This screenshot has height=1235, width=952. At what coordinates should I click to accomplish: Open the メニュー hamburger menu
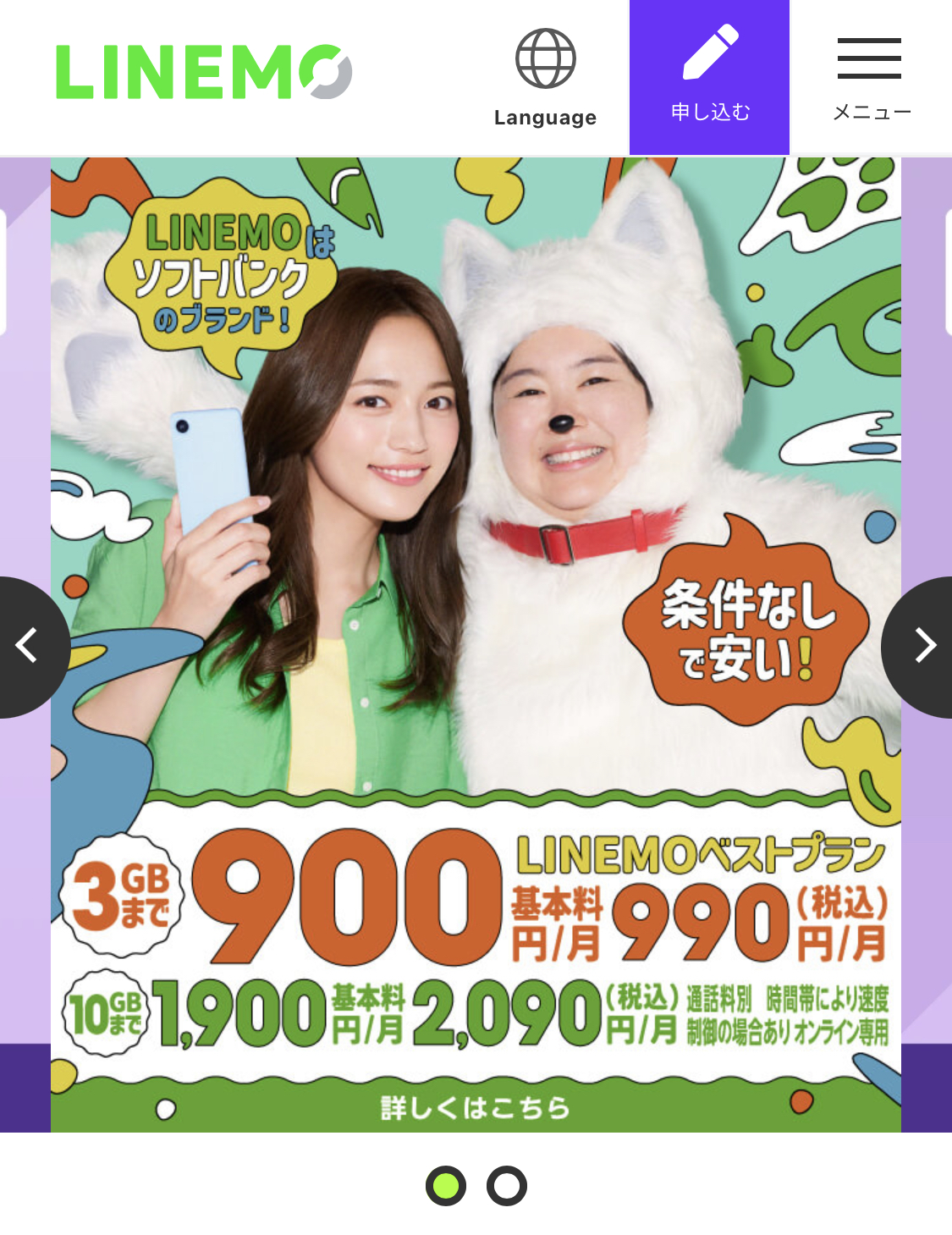tap(870, 77)
